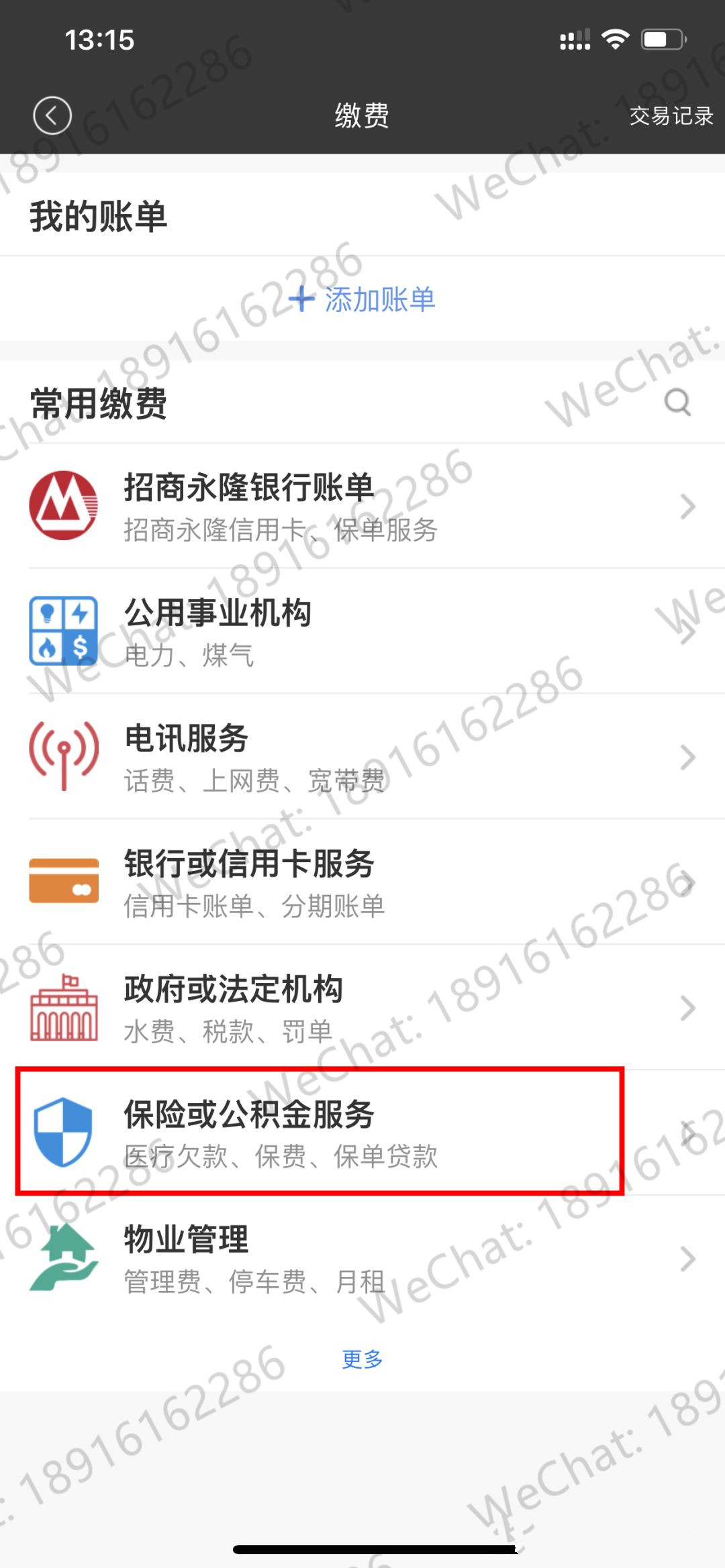Open 物业管理 fees
The width and height of the screenshot is (725, 1568).
(362, 1259)
